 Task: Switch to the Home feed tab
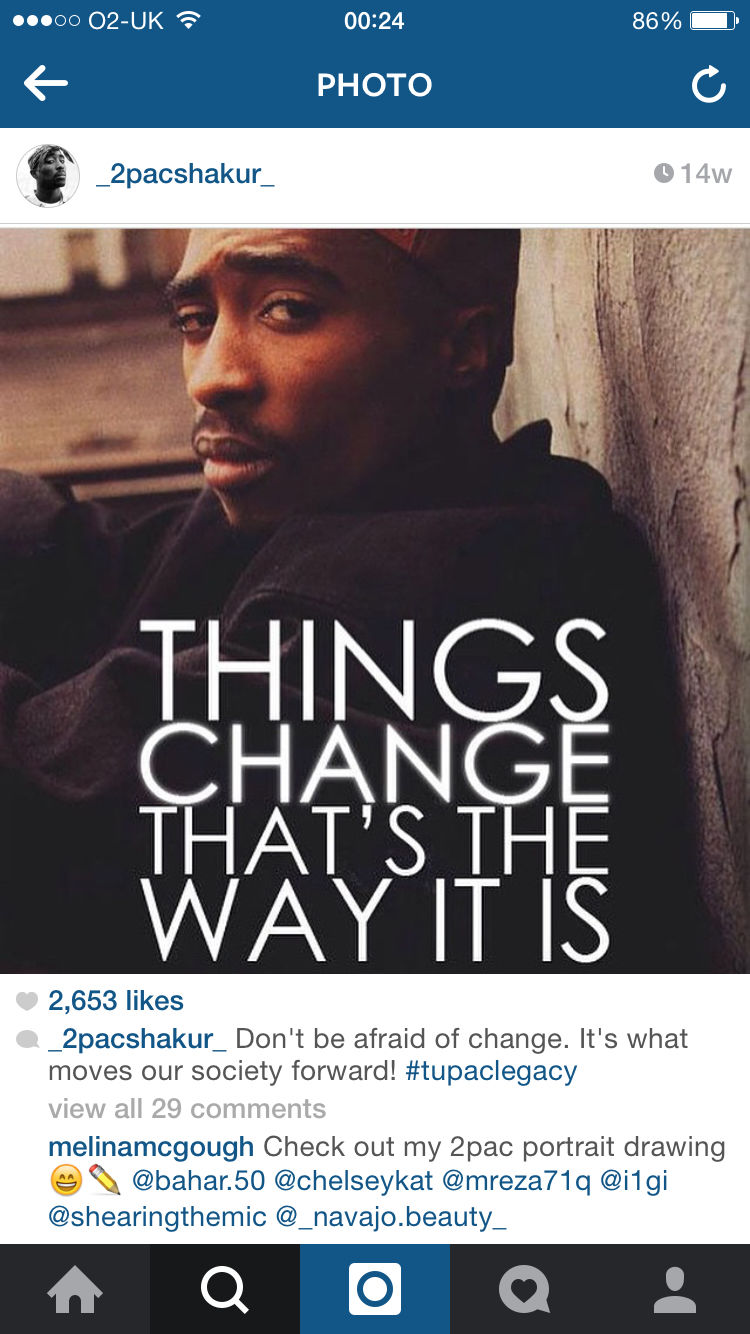tap(75, 1289)
